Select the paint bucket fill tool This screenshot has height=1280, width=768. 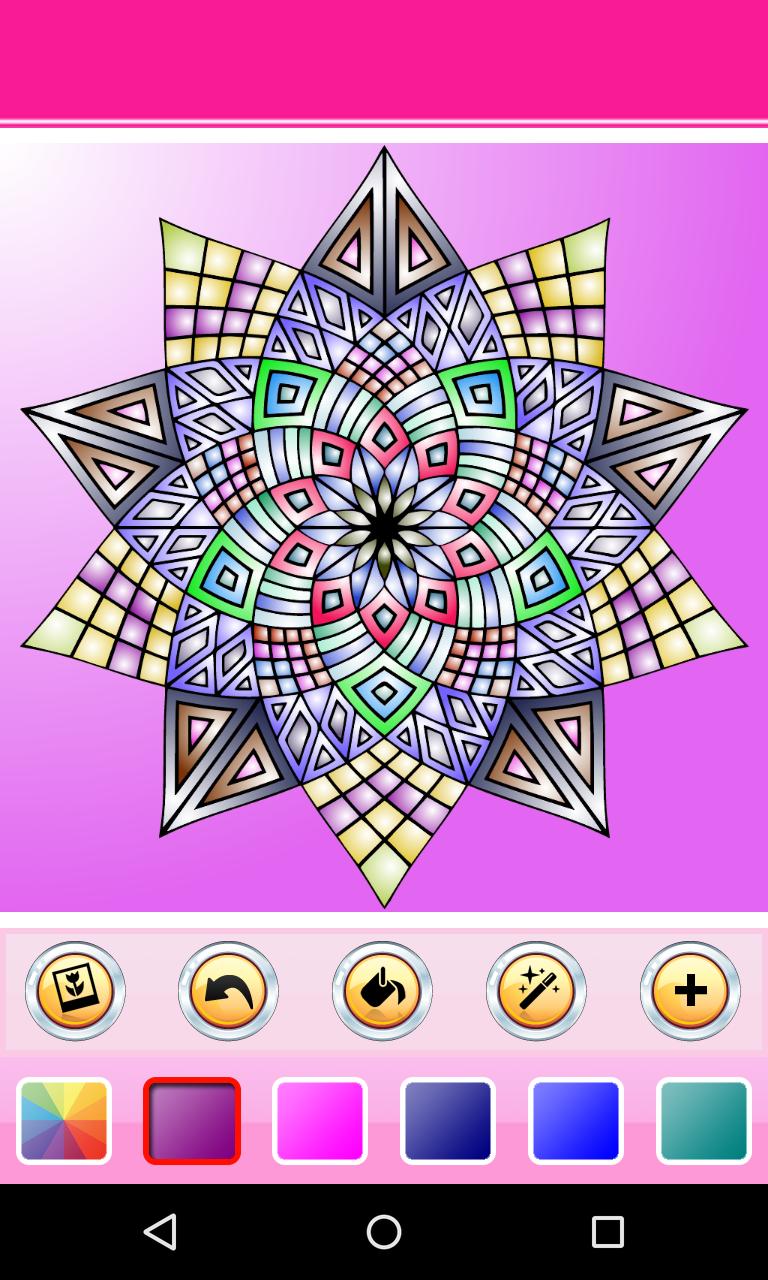point(382,991)
